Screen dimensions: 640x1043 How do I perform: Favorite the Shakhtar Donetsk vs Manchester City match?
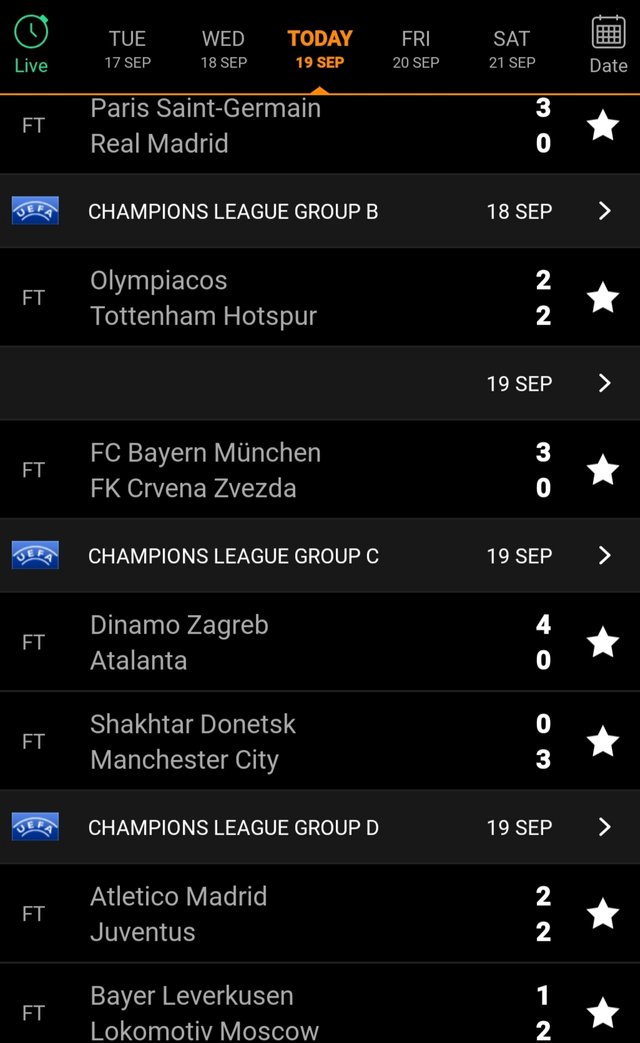[603, 741]
